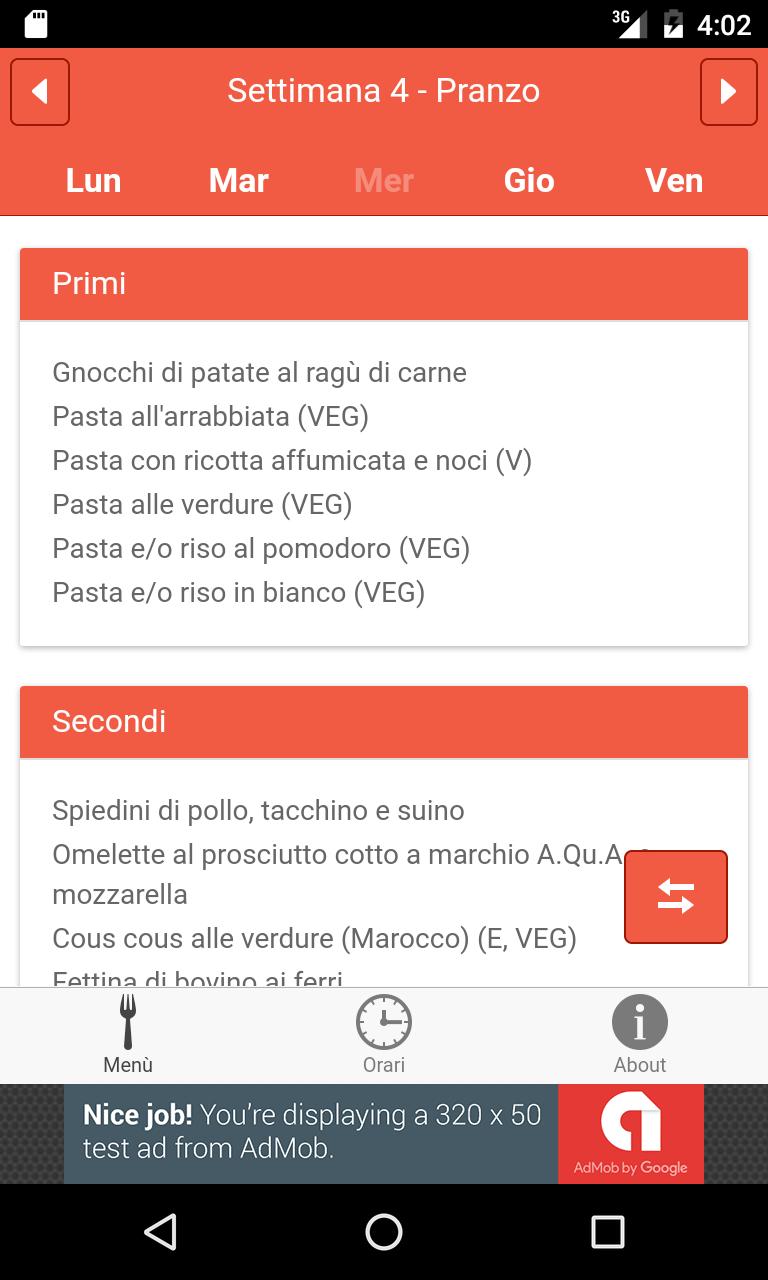
Task: Open the AdMob test ad banner
Action: pos(384,1134)
